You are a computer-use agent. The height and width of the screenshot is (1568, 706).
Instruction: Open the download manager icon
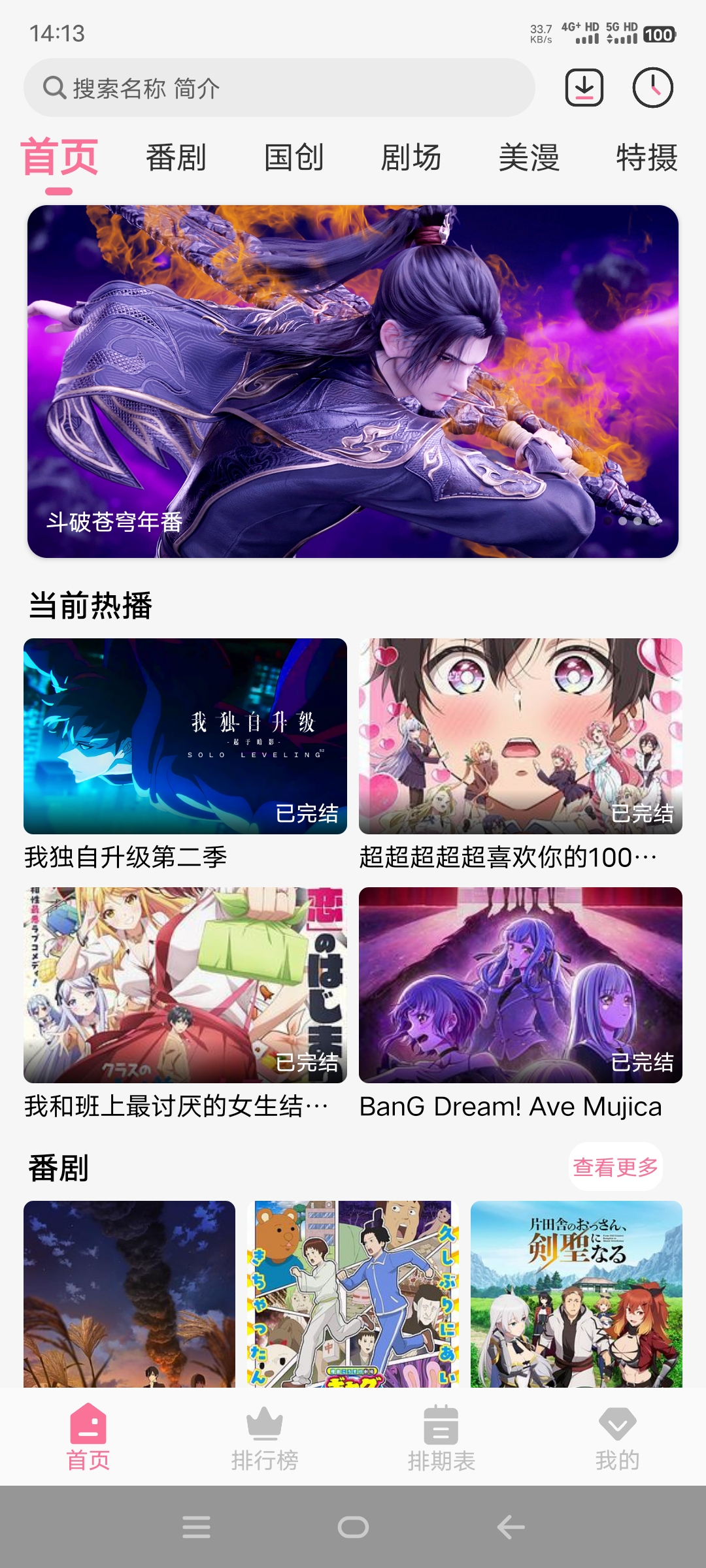(585, 88)
